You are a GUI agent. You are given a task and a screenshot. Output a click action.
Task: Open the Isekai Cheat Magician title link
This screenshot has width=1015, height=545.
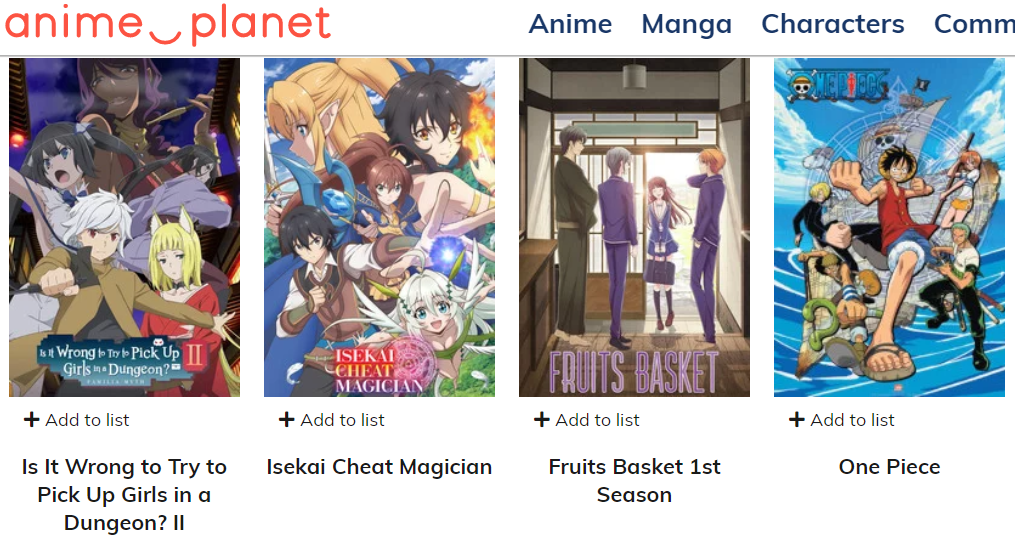click(x=379, y=467)
